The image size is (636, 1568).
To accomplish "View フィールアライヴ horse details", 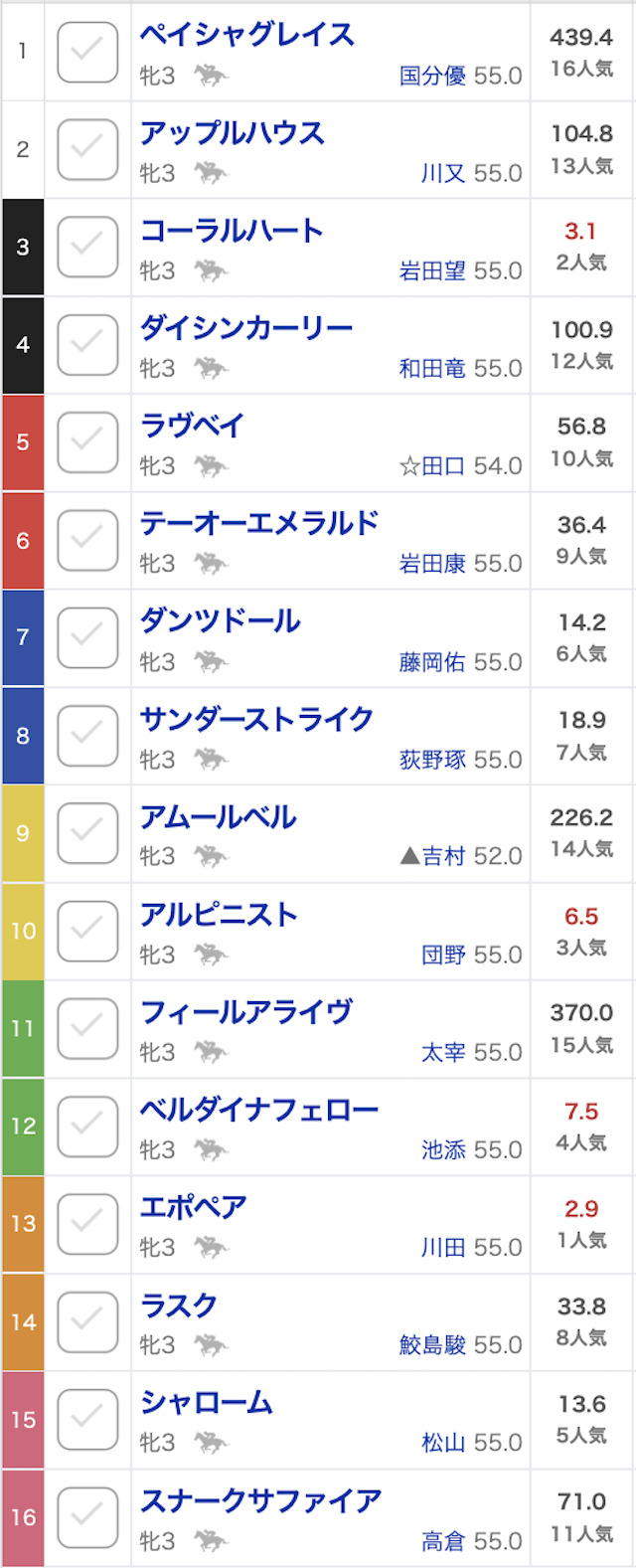I will click(246, 1012).
